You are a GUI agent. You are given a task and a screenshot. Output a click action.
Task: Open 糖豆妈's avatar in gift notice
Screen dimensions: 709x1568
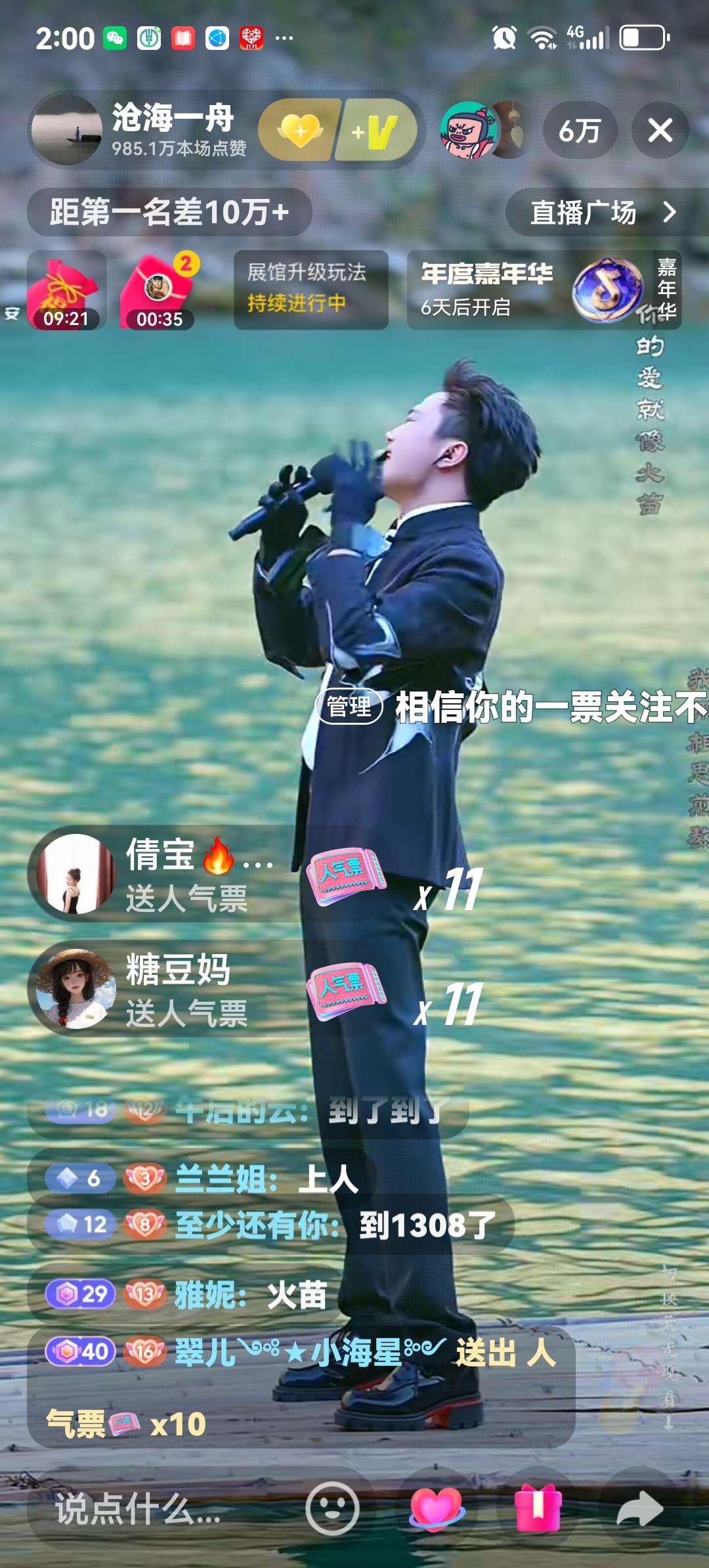75,989
